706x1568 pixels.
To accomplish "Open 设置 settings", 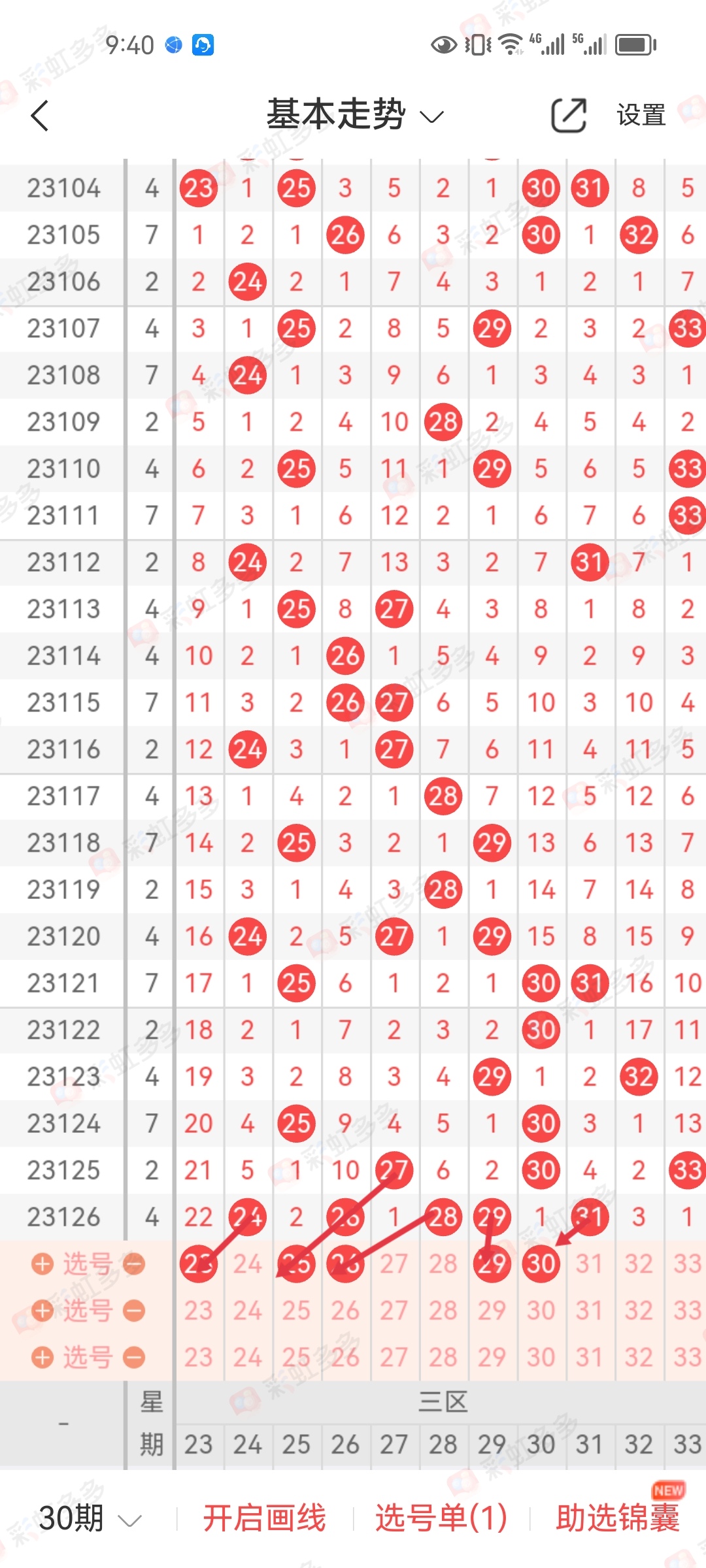I will click(641, 116).
